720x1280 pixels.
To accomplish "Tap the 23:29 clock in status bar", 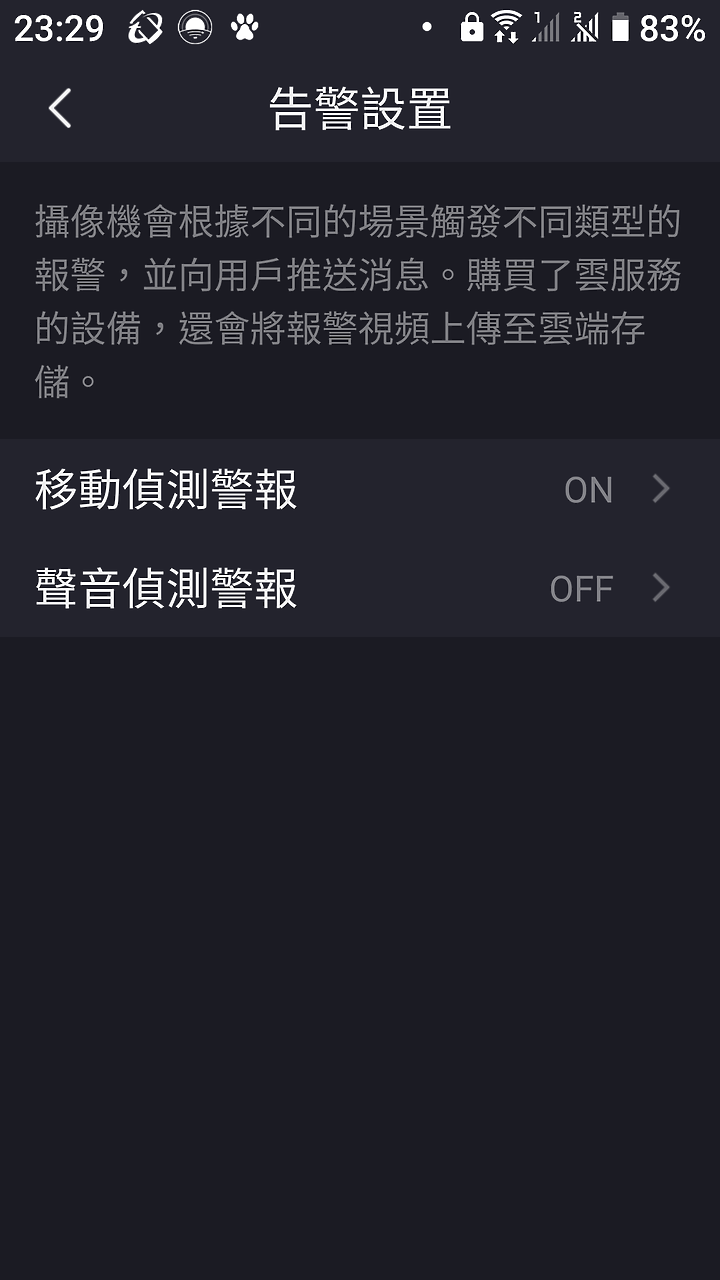I will (x=58, y=27).
